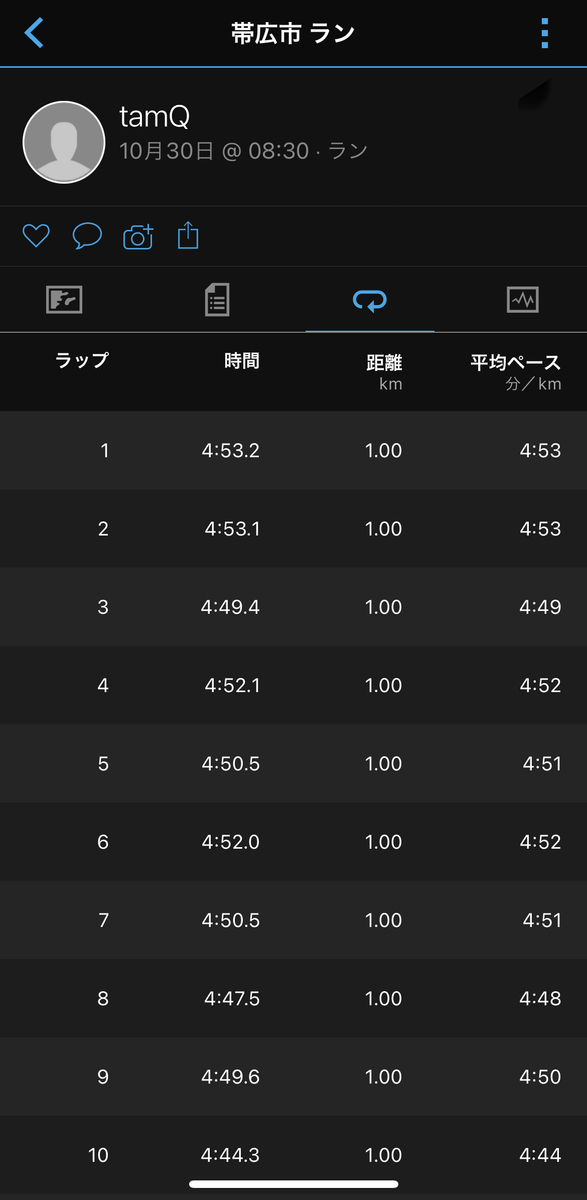587x1200 pixels.
Task: Like this activity with the heart icon
Action: pyautogui.click(x=36, y=236)
